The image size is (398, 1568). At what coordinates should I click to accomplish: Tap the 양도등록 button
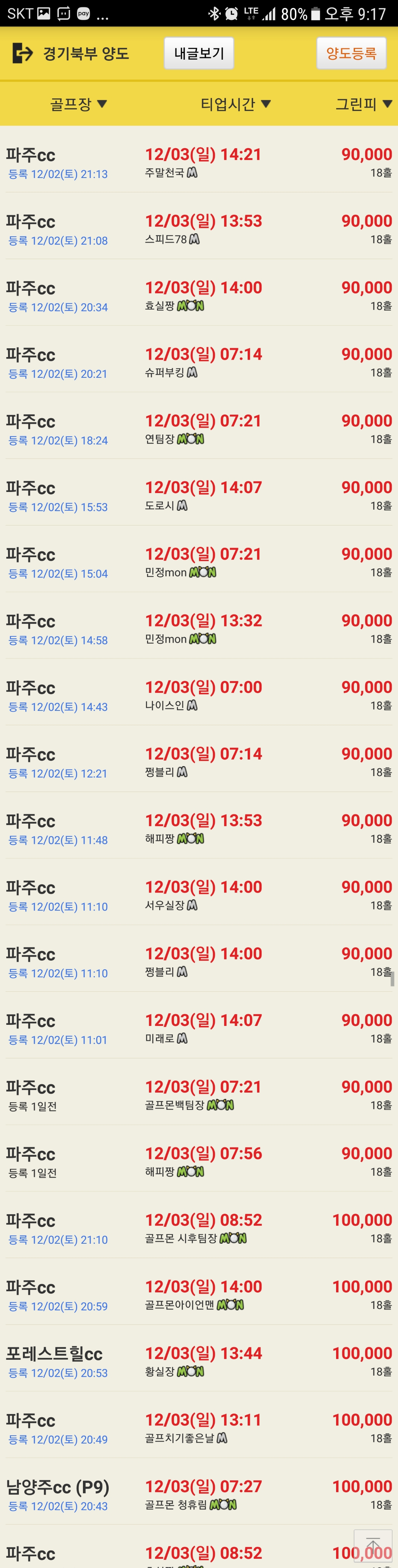coord(351,53)
